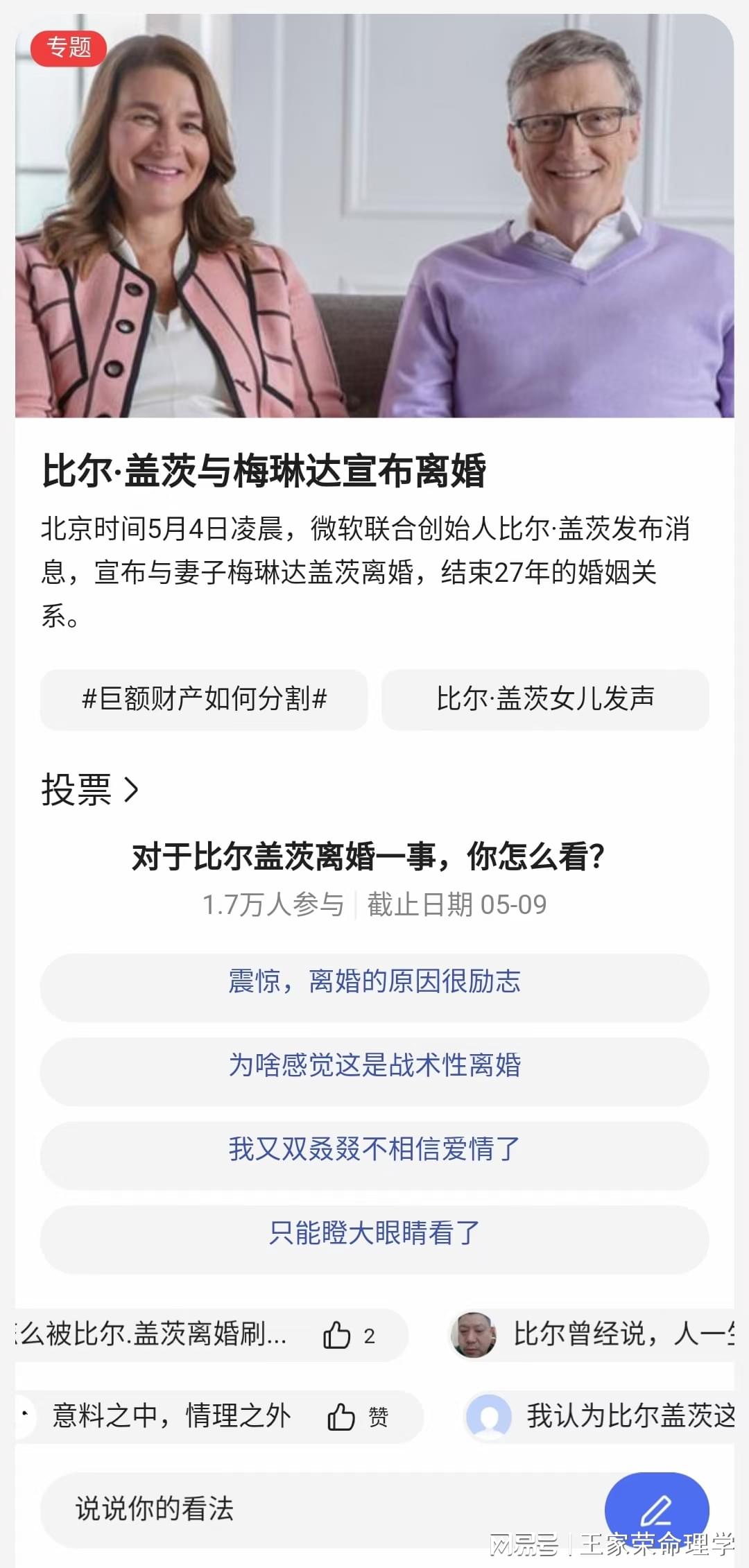Viewport: 749px width, 1568px height.
Task: Open the #巨额财产如何分割# topic chip
Action: click(204, 699)
